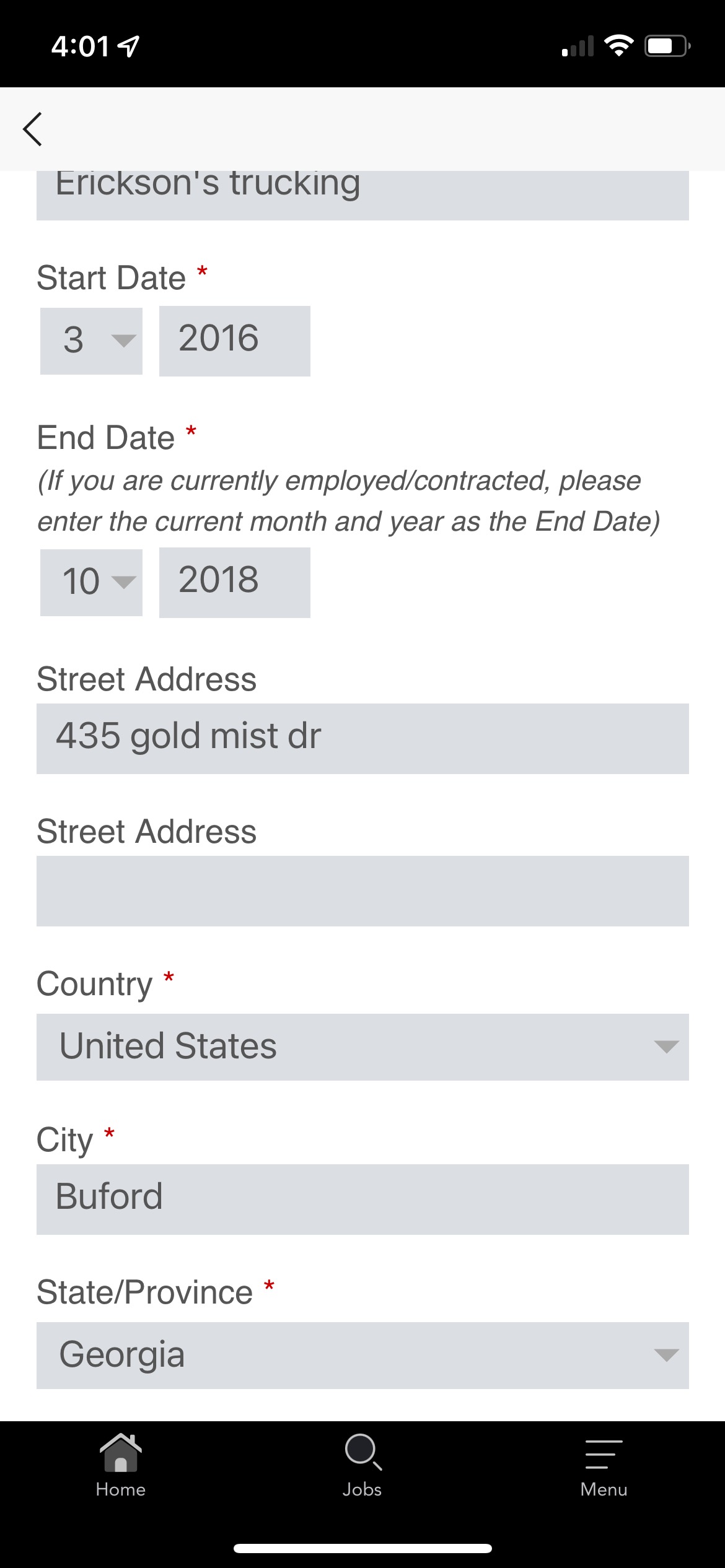Edit the City field containing Buford

pyautogui.click(x=362, y=1199)
